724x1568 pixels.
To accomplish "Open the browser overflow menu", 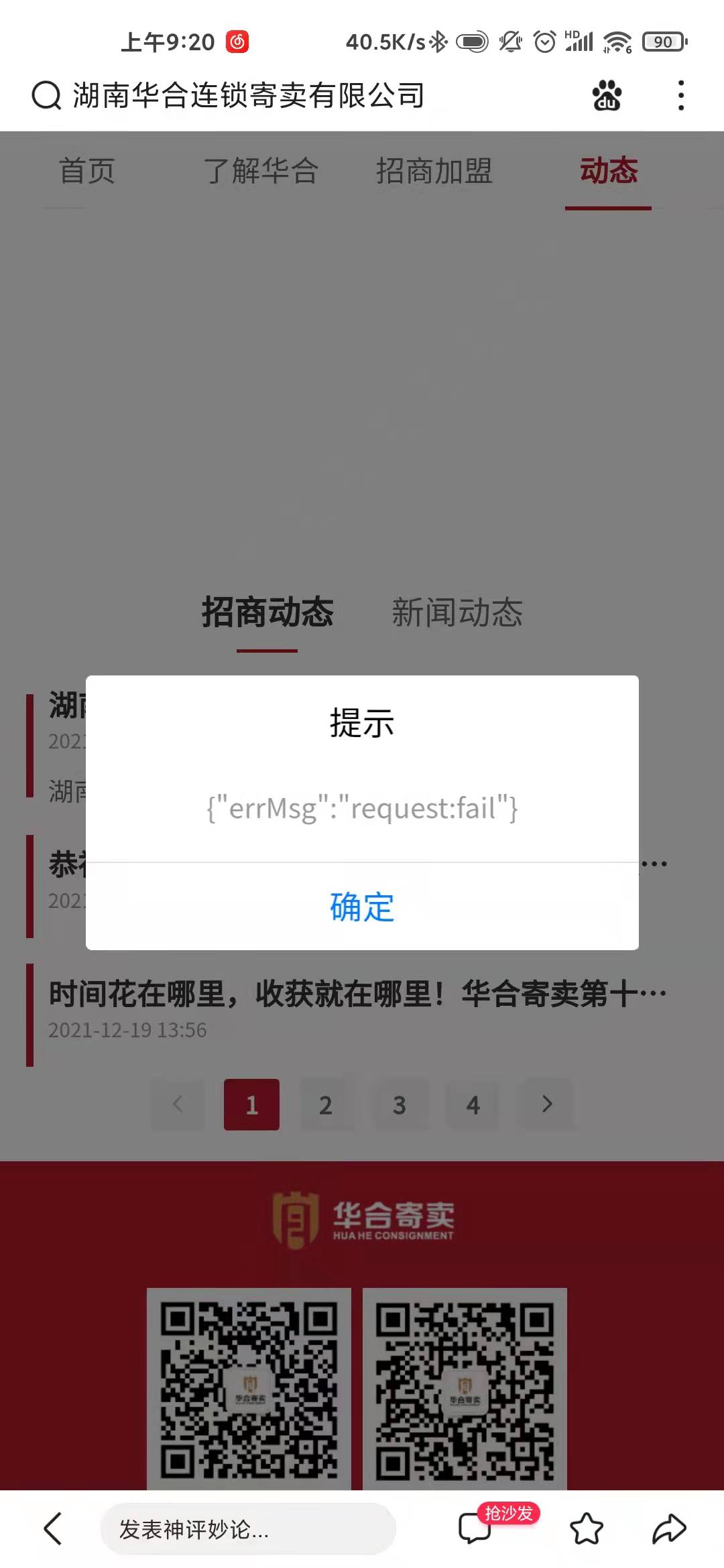I will (680, 95).
